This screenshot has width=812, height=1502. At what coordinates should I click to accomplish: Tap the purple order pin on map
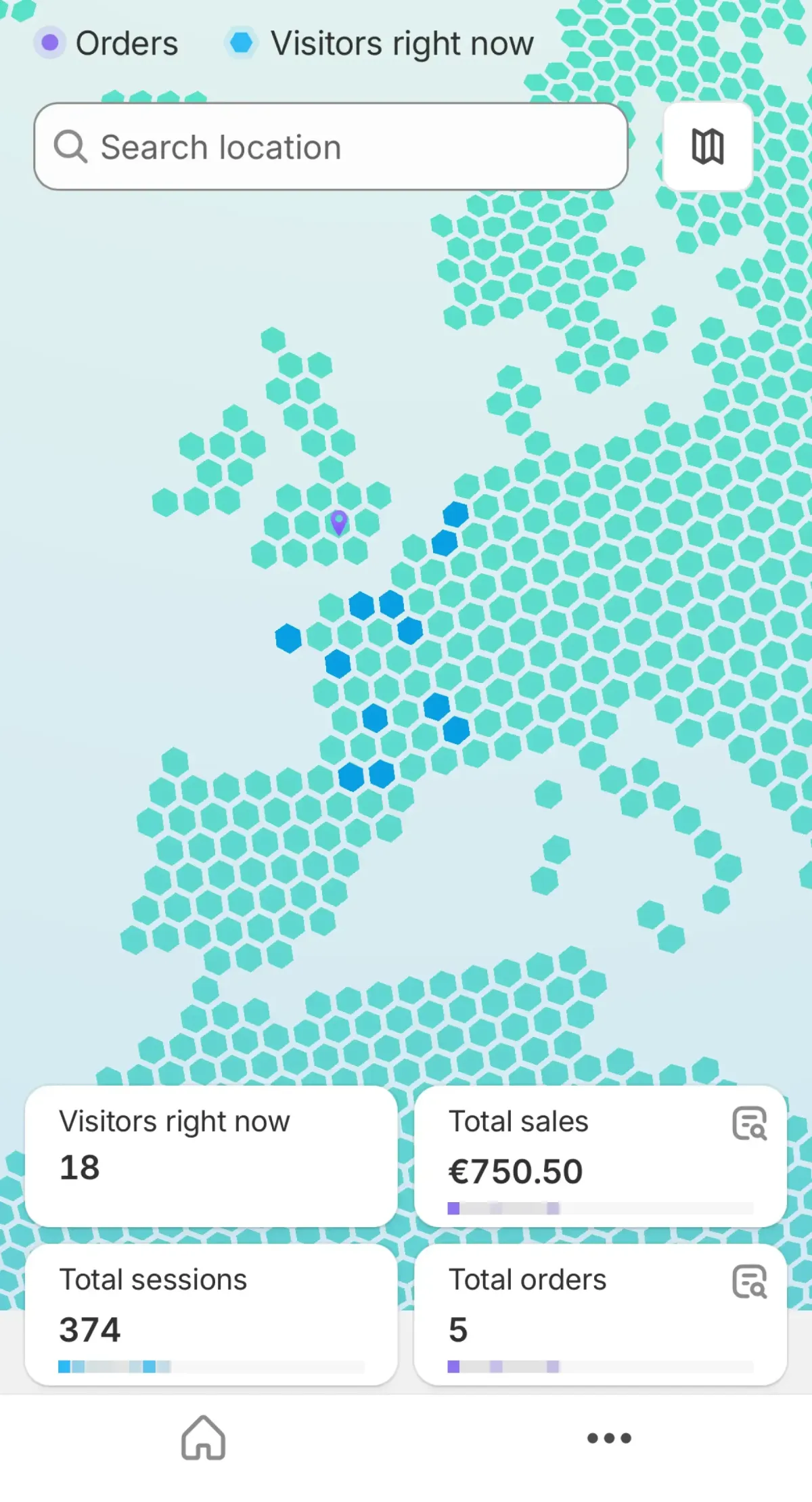point(339,523)
